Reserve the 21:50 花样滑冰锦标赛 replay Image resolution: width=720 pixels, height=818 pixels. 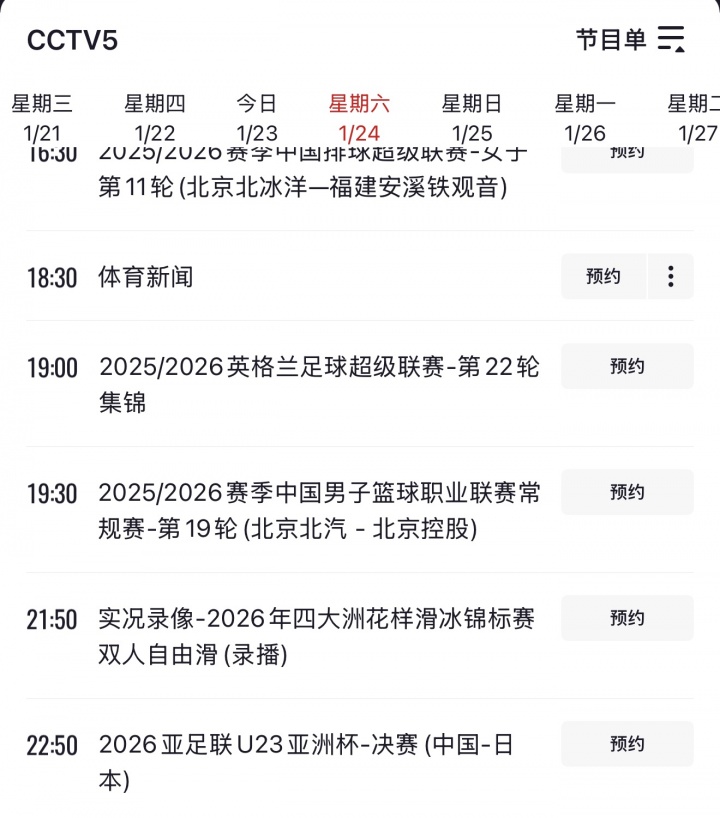(x=627, y=619)
